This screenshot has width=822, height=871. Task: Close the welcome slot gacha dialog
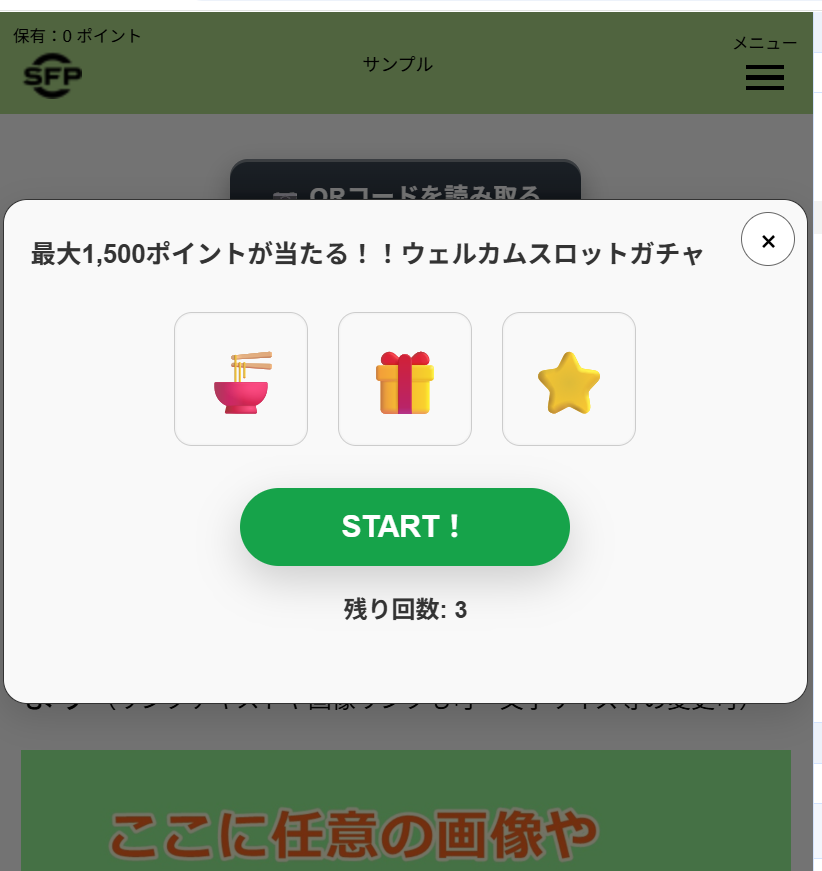[767, 240]
